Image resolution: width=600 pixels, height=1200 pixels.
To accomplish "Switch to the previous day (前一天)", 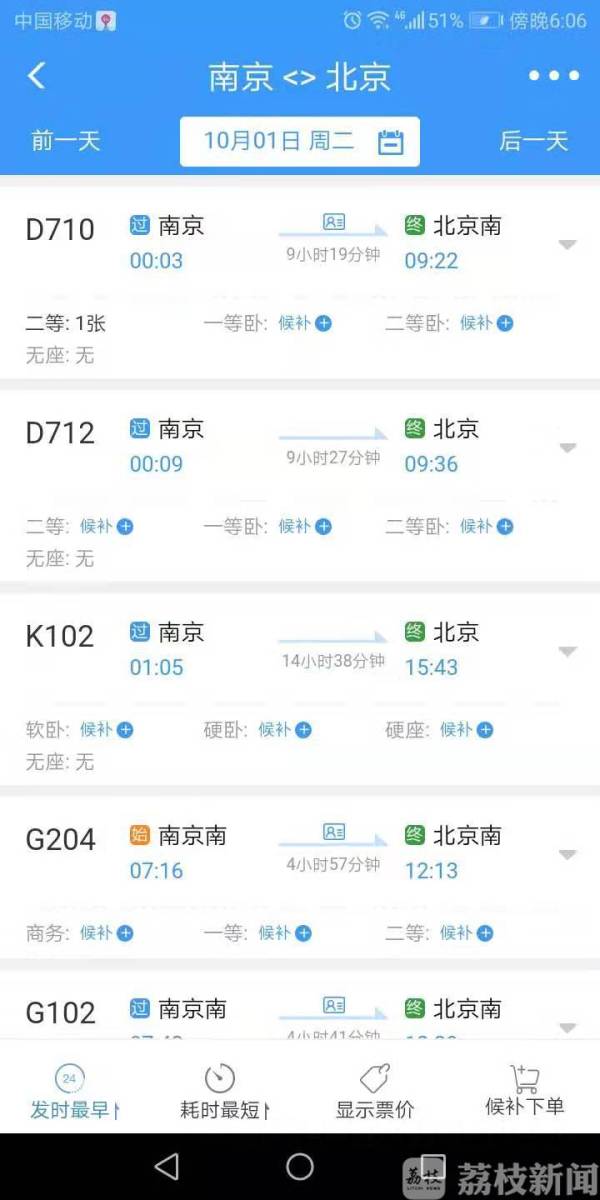I will tap(66, 141).
